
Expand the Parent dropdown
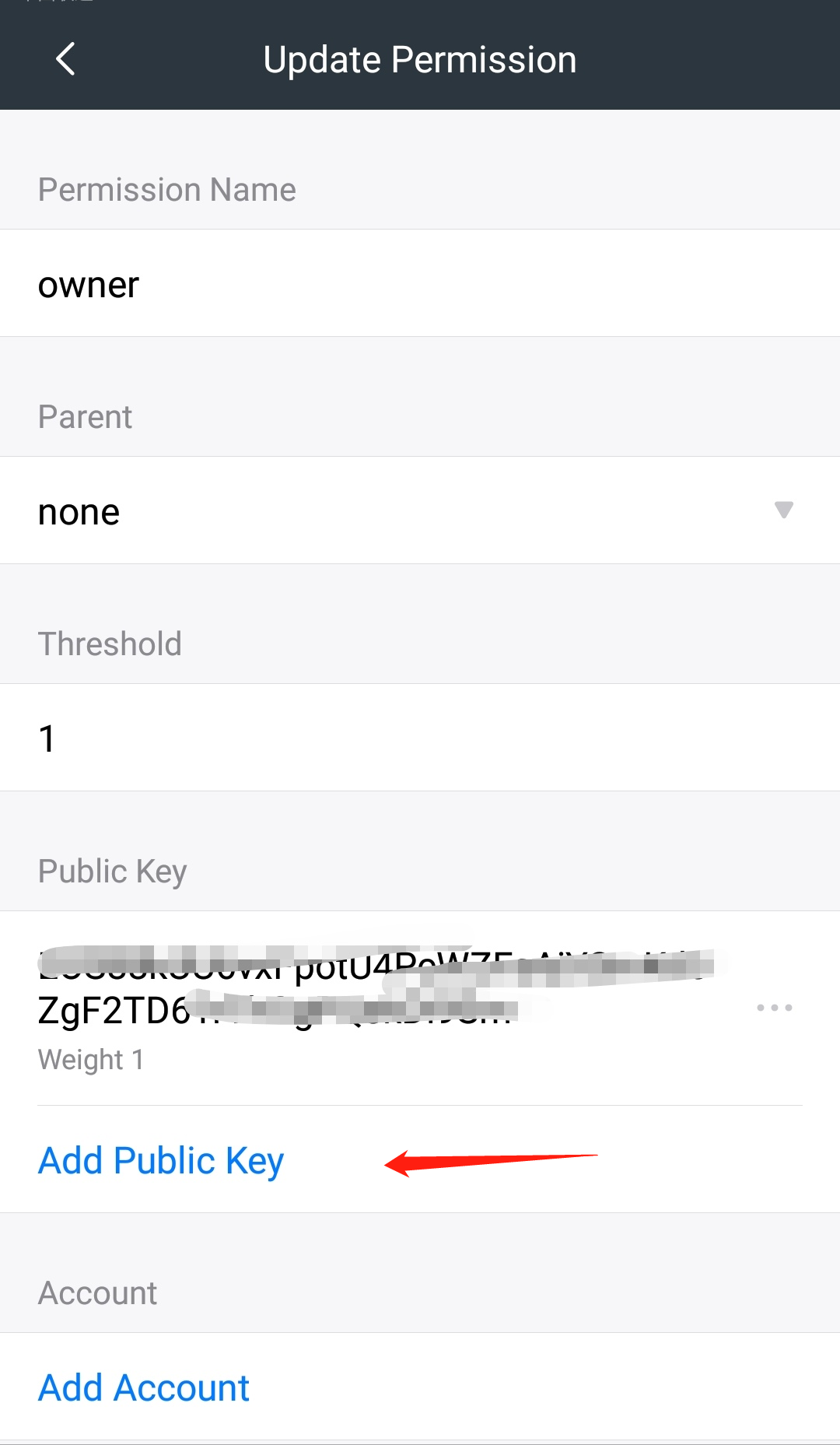[783, 510]
